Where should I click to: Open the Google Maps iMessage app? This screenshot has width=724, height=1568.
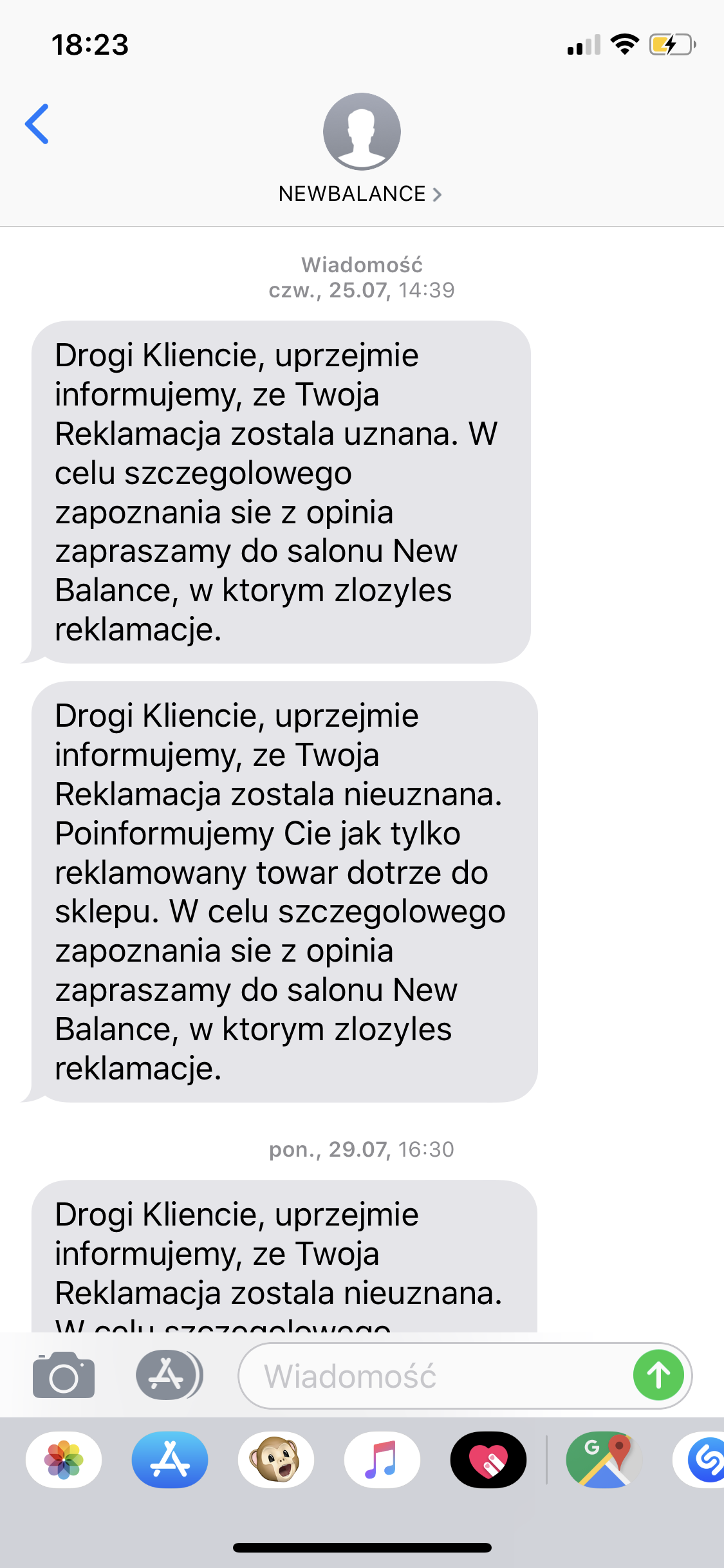[x=604, y=1459]
